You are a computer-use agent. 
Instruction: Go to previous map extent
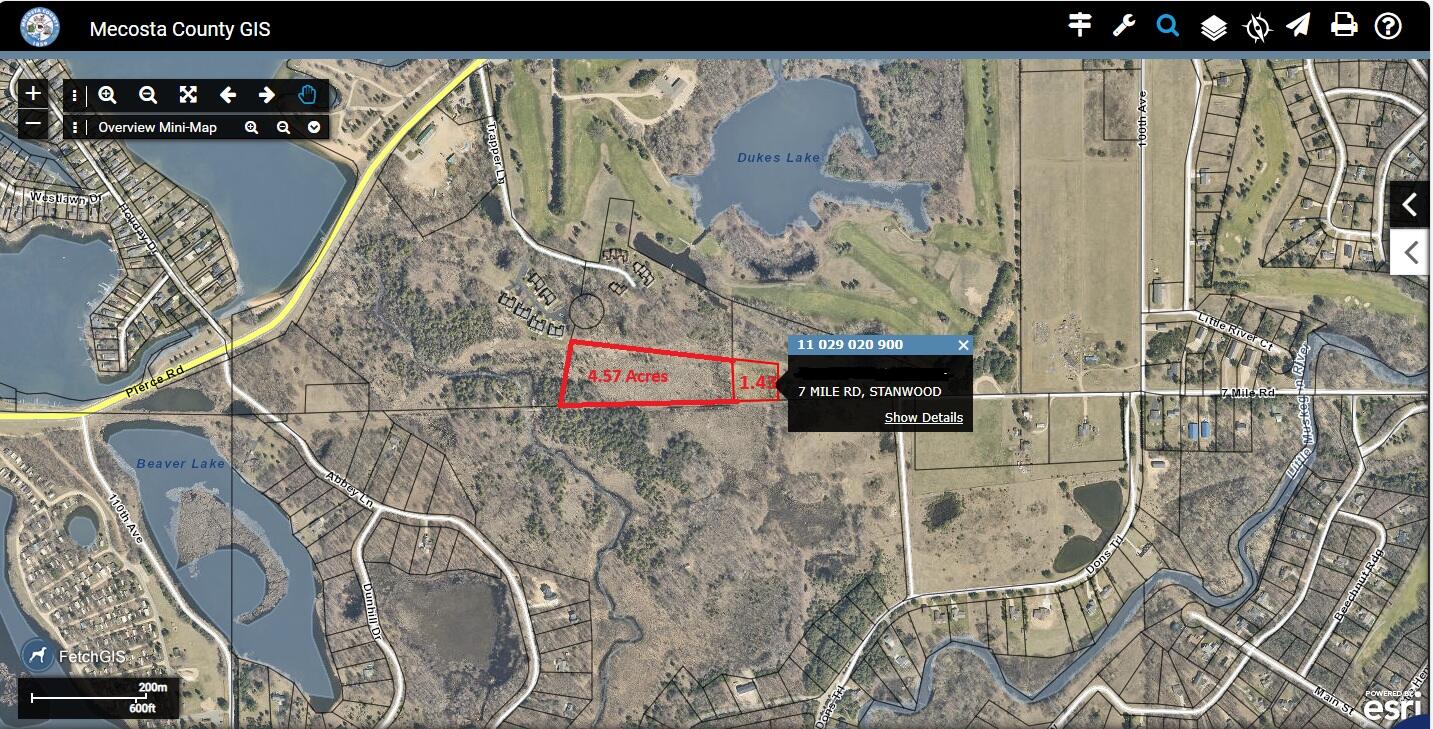[x=228, y=95]
